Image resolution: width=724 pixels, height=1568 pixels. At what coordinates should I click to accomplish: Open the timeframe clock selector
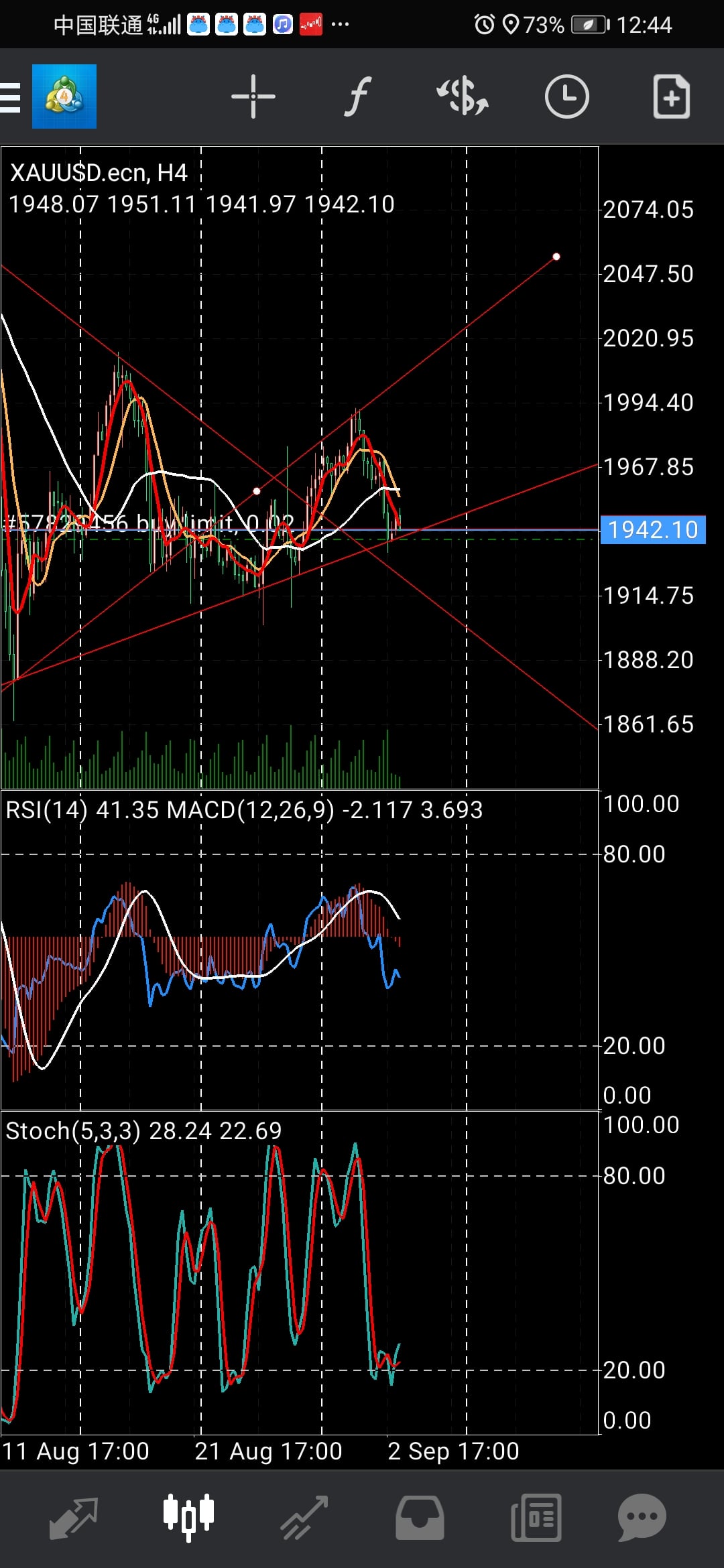[567, 97]
